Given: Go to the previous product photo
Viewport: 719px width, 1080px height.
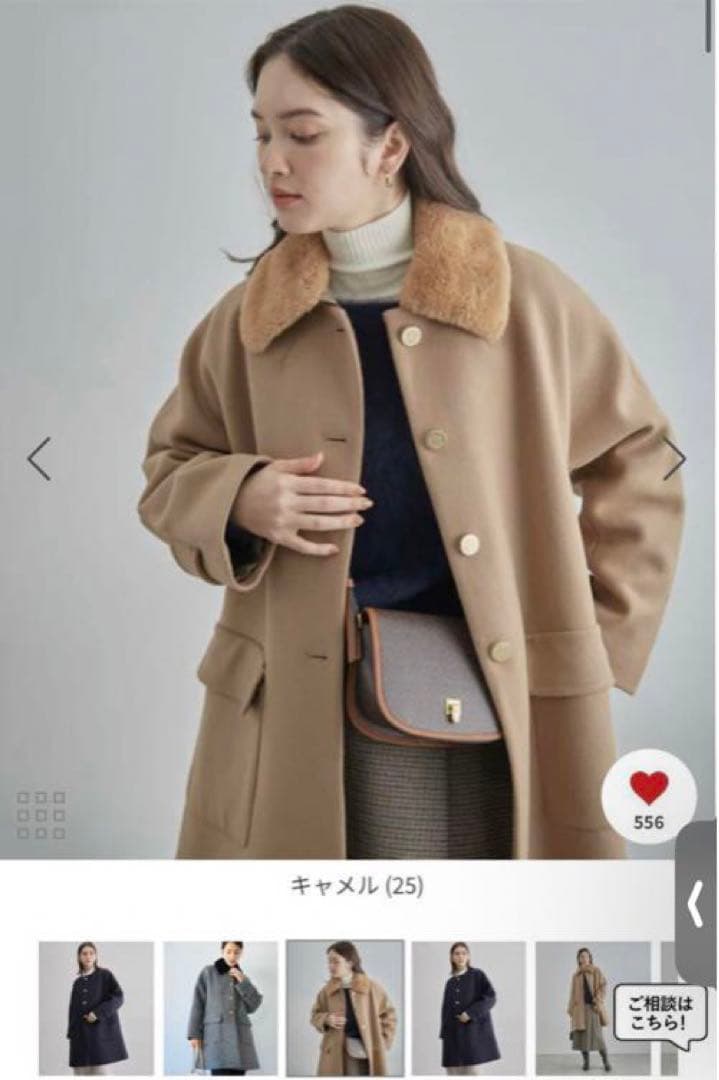Looking at the screenshot, I should coord(39,459).
